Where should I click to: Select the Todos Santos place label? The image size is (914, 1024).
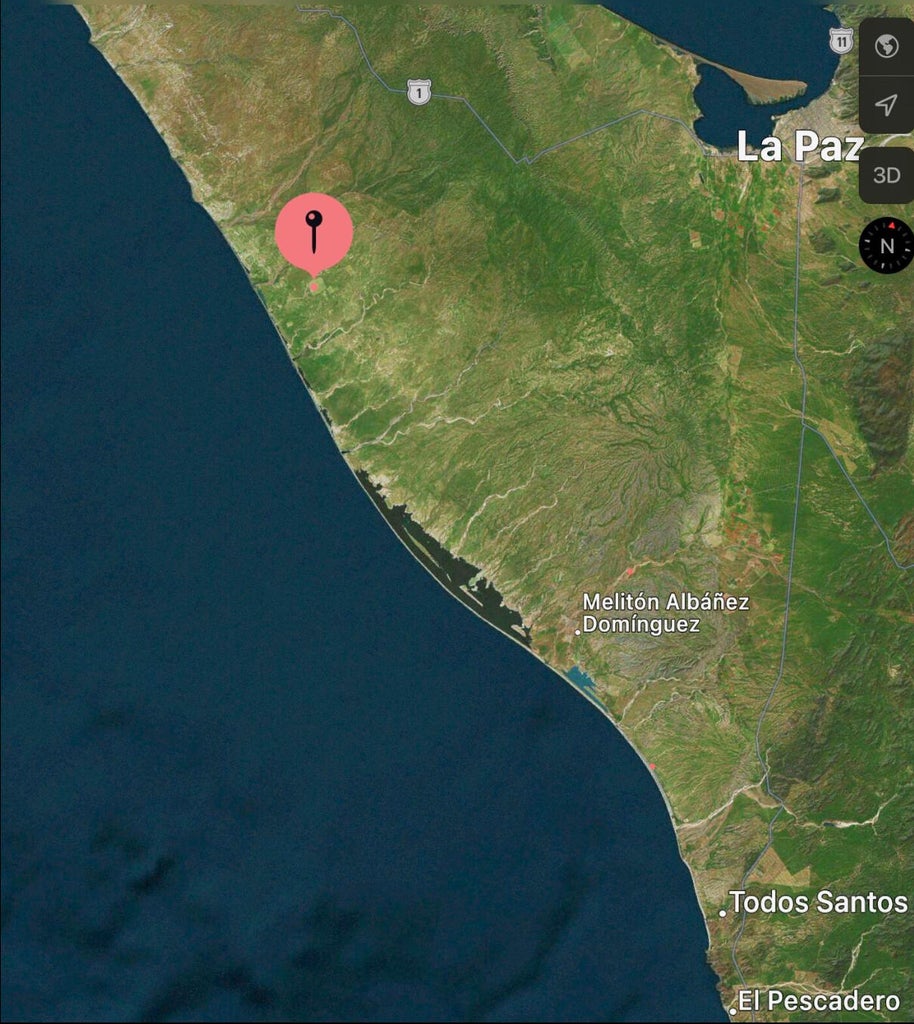click(x=817, y=903)
